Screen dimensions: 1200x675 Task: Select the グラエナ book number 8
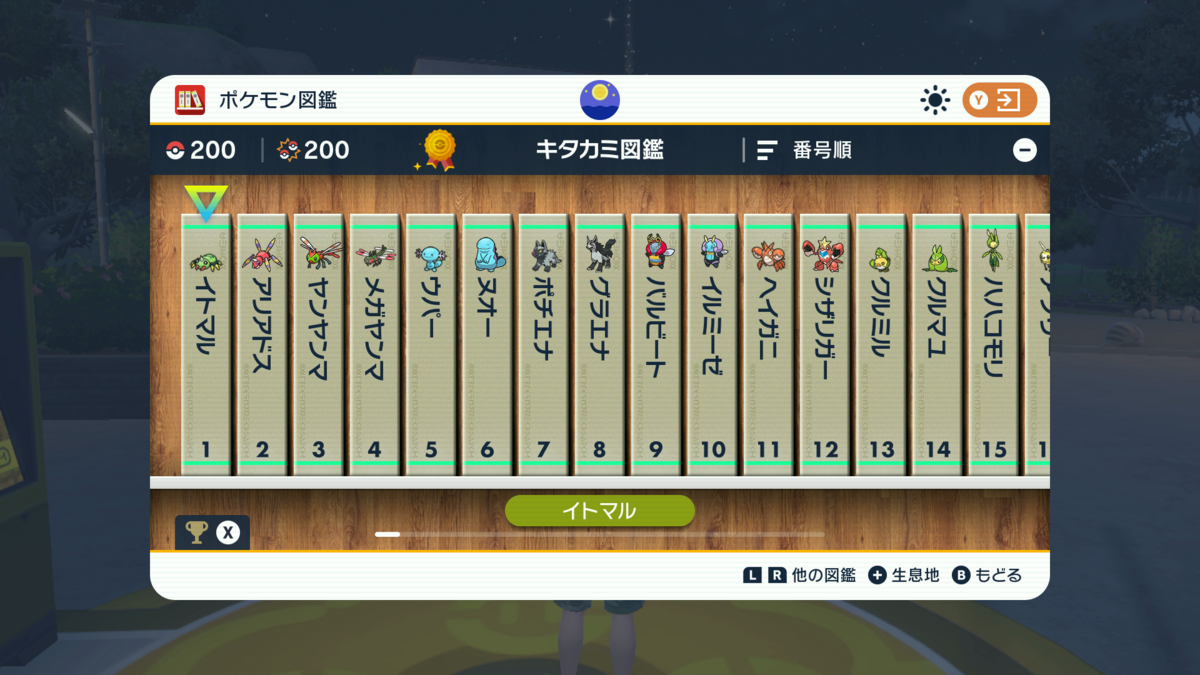pos(599,340)
